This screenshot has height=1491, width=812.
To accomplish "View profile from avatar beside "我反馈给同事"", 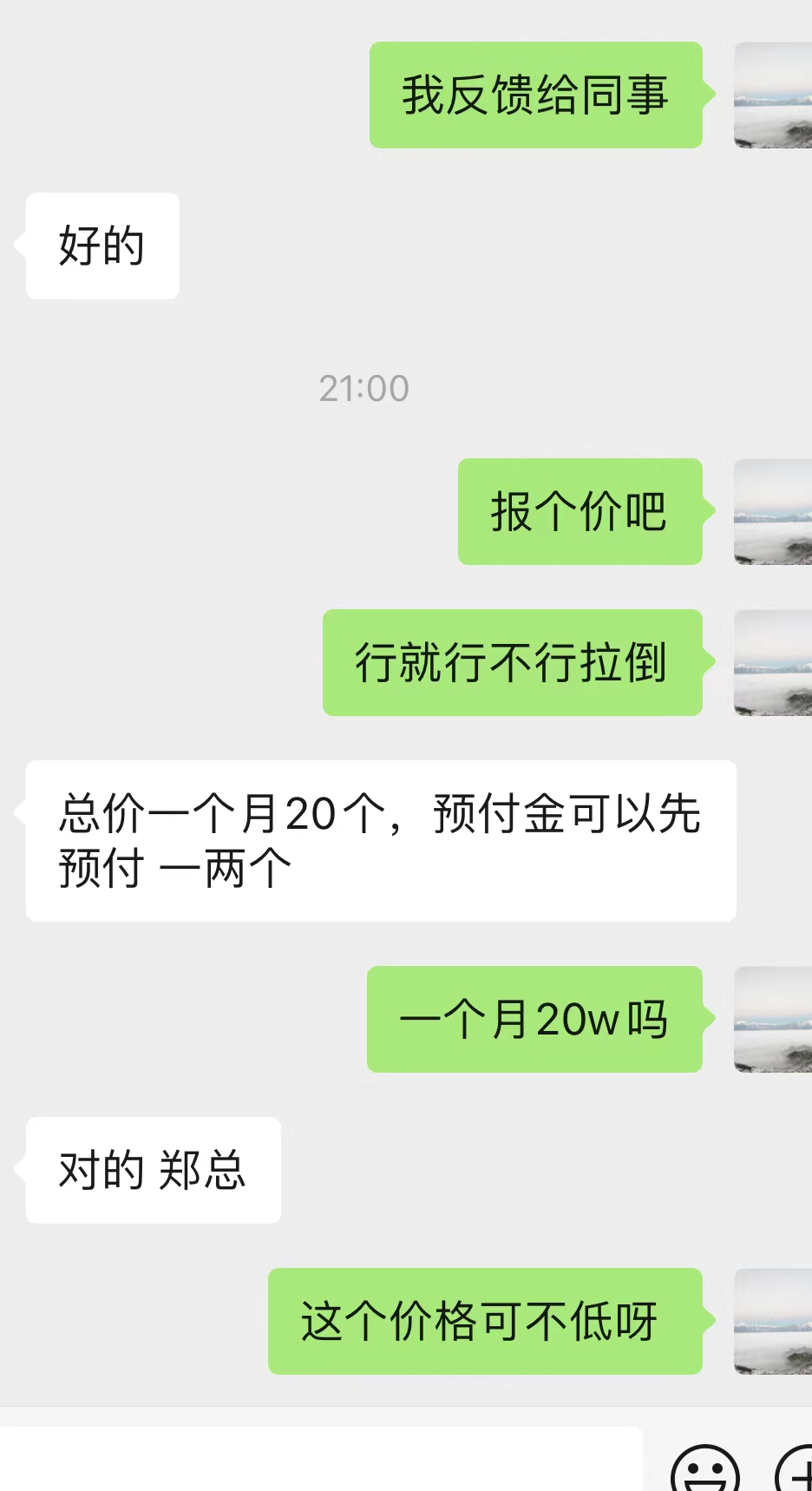I will (x=773, y=95).
